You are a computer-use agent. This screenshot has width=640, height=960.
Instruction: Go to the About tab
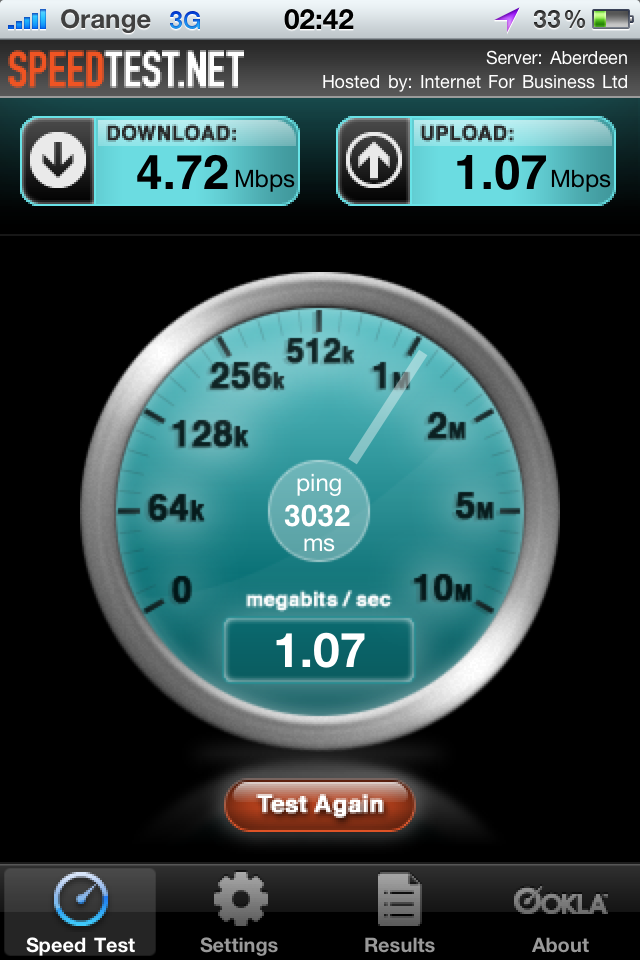pos(560,912)
